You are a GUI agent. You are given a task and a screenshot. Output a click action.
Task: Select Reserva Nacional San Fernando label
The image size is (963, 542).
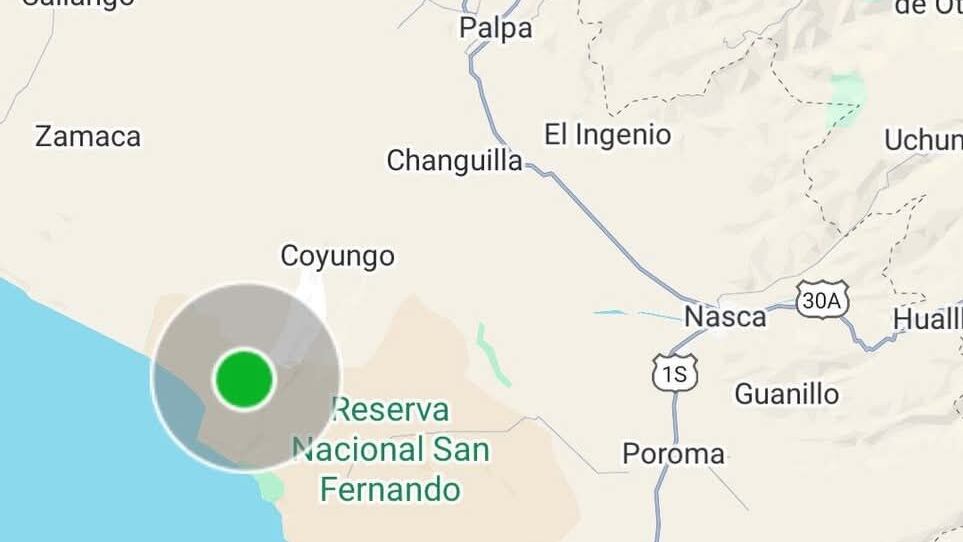[x=391, y=450]
